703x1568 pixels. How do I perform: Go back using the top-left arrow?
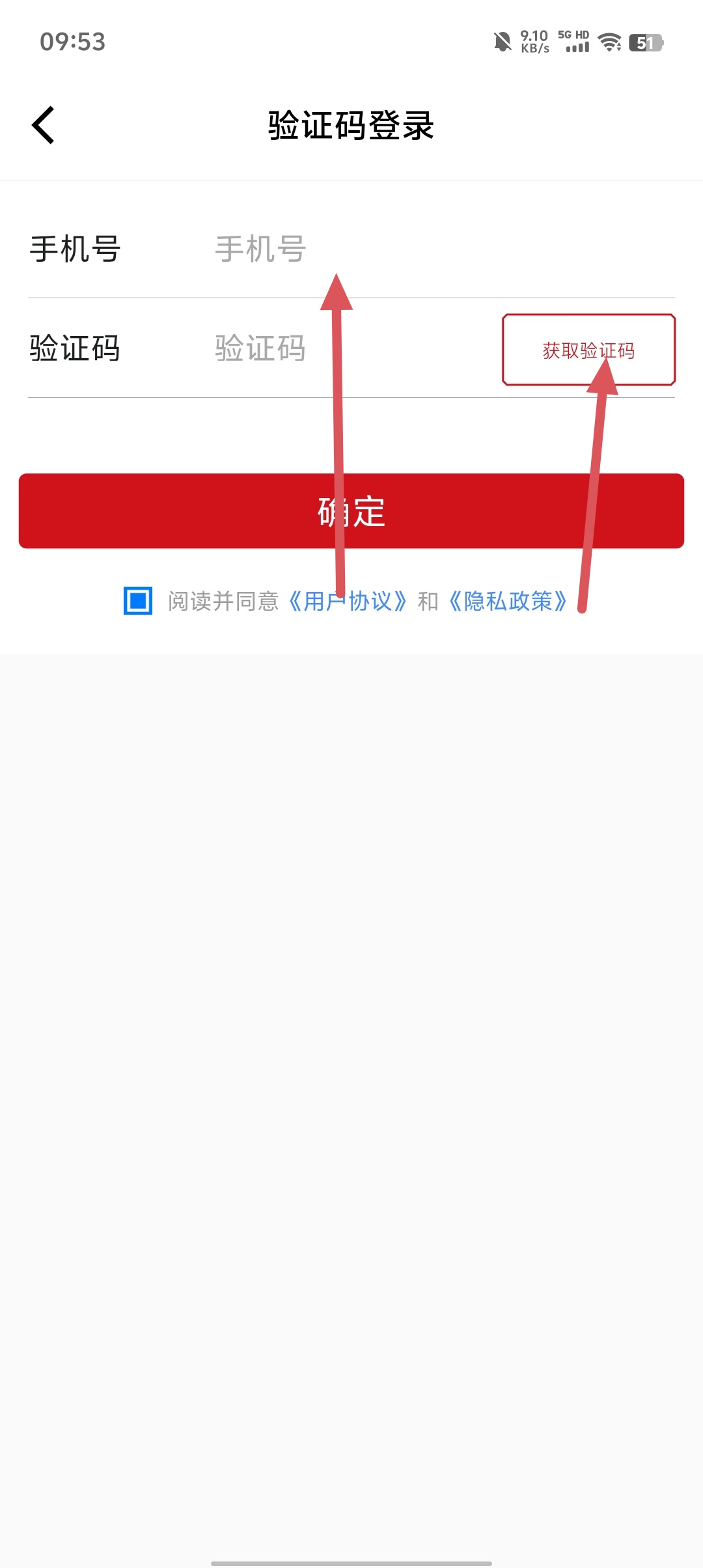pos(44,125)
